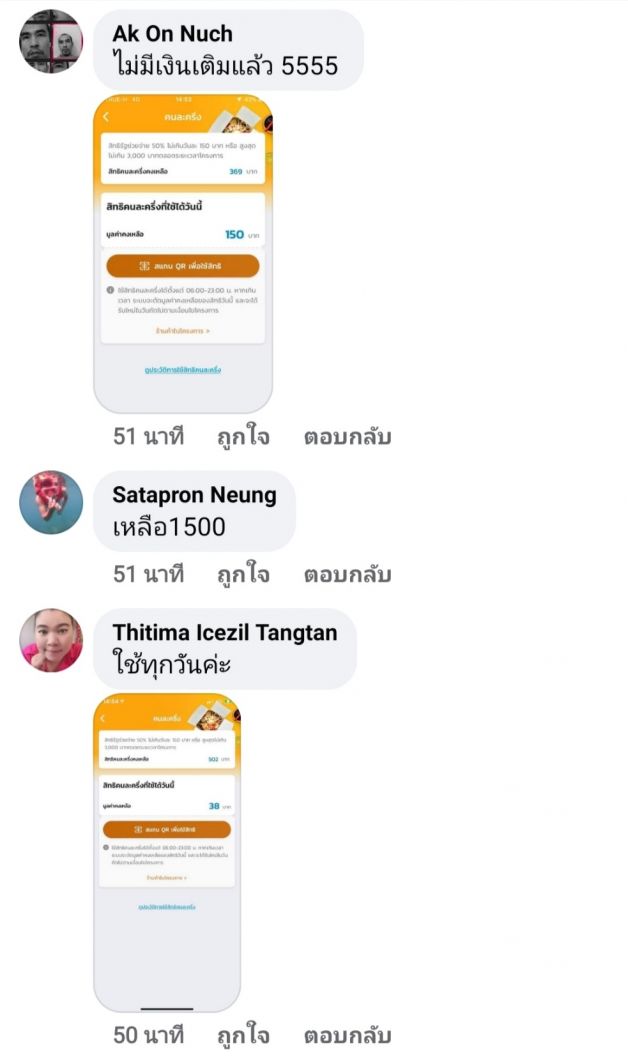This screenshot has width=628, height=1064.
Task: Open Thitima Icezil Tangtan's profile picture
Action: tap(51, 640)
